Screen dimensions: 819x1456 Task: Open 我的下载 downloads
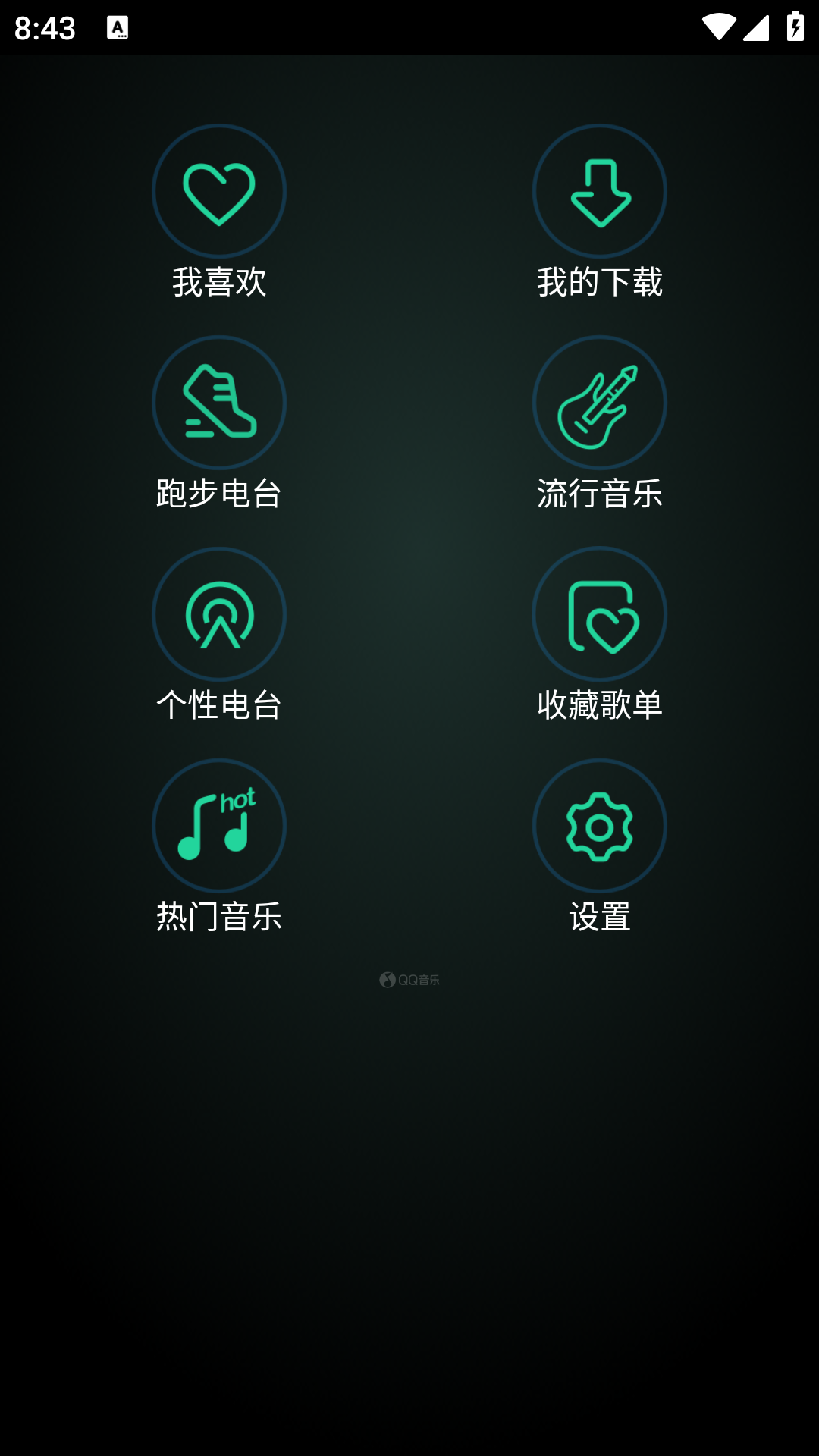point(600,192)
